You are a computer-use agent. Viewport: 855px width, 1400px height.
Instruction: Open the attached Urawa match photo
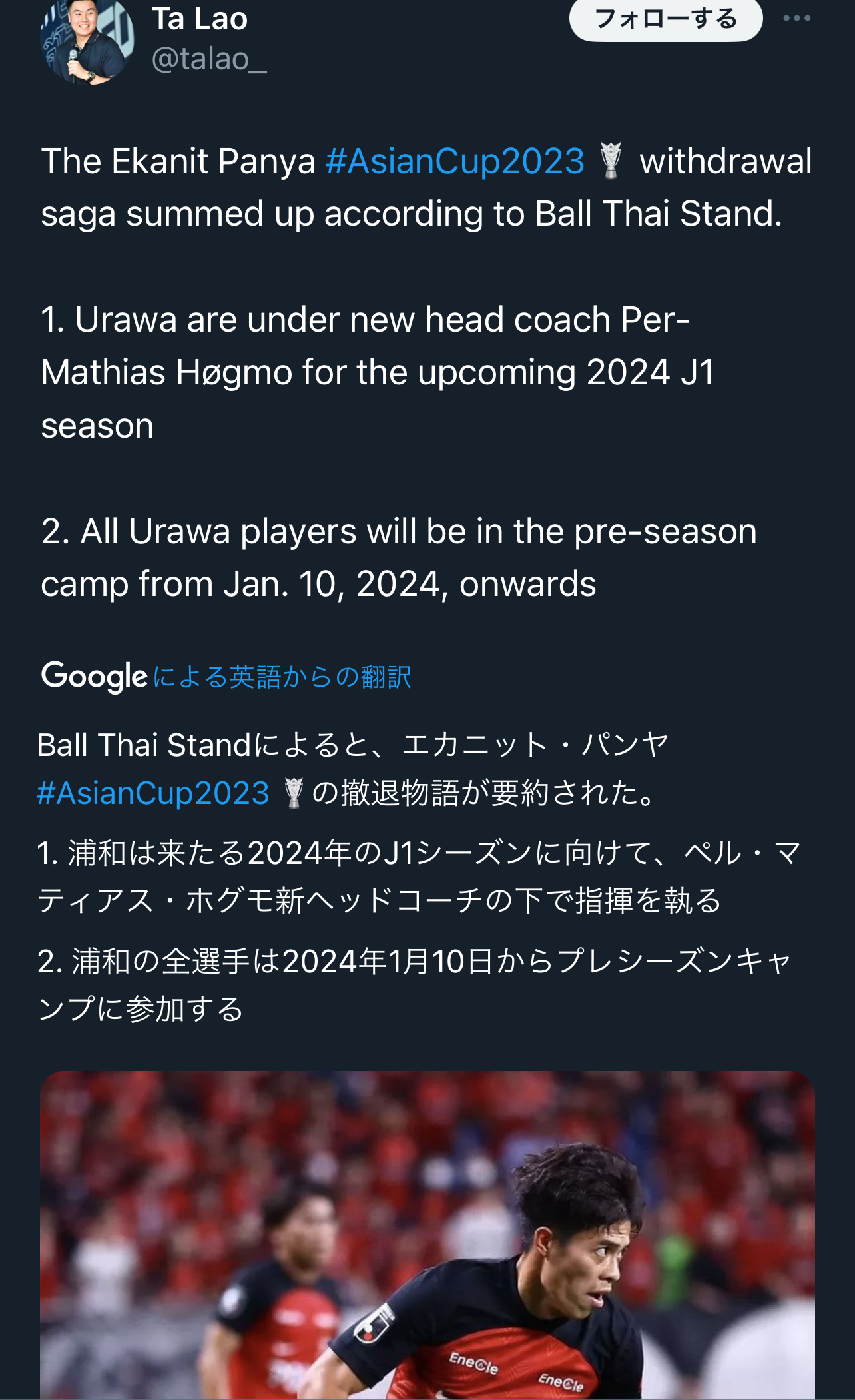click(427, 1233)
